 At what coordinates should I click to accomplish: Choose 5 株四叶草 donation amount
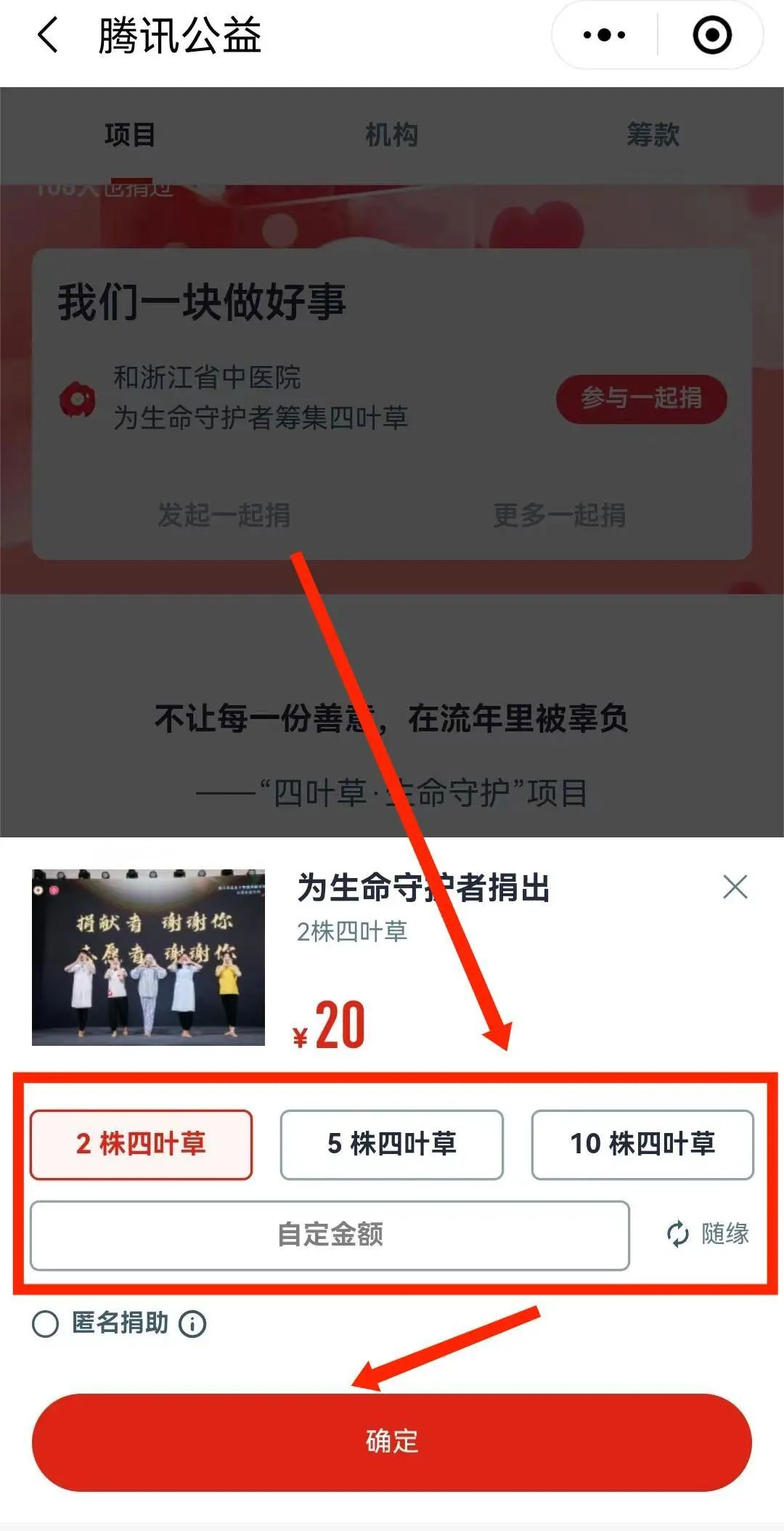(391, 1144)
